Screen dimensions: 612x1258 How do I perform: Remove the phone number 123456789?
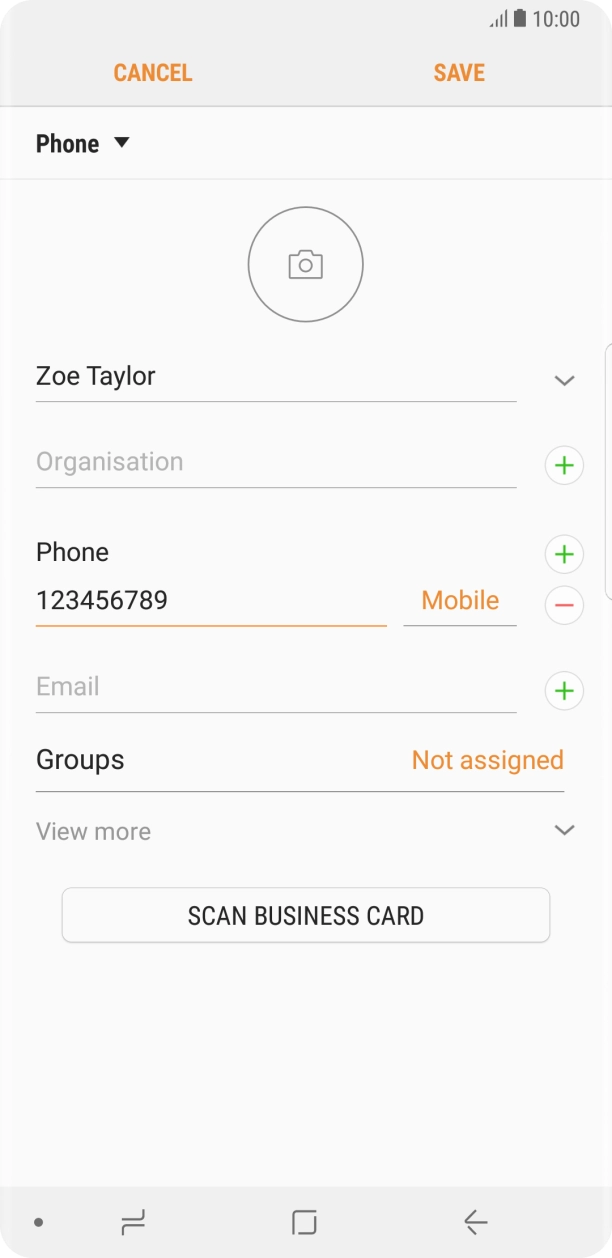click(x=564, y=605)
